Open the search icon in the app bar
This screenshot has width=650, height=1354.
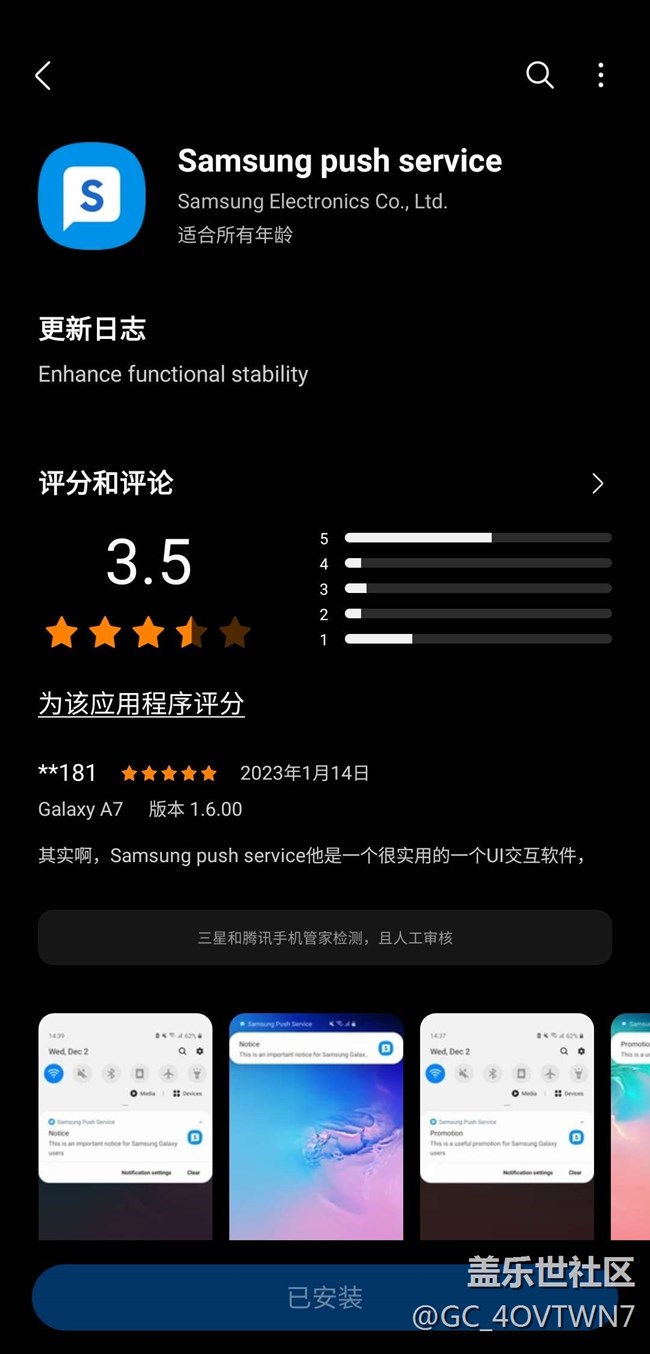coord(539,75)
